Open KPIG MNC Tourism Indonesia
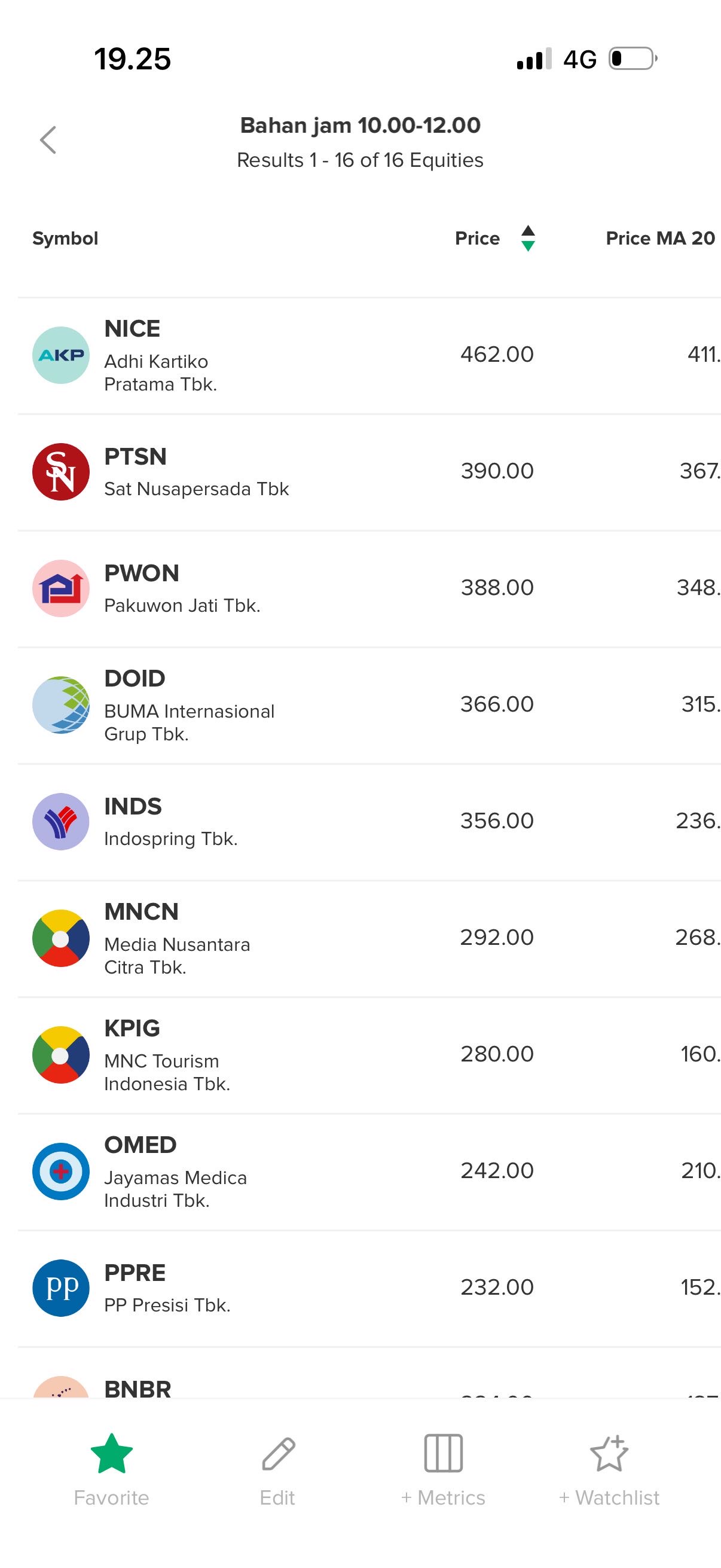Image resolution: width=721 pixels, height=1568 pixels. (x=243, y=1054)
